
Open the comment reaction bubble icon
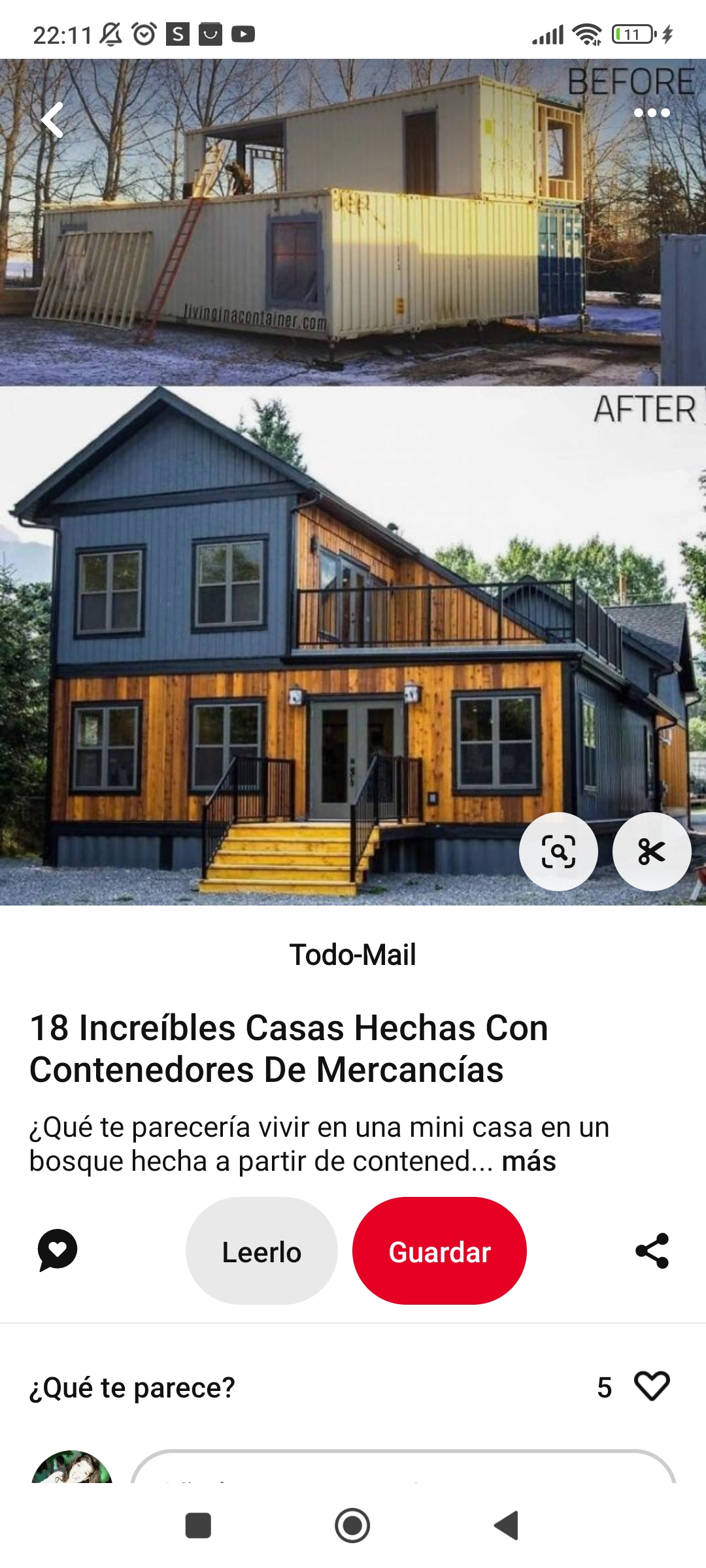58,1250
